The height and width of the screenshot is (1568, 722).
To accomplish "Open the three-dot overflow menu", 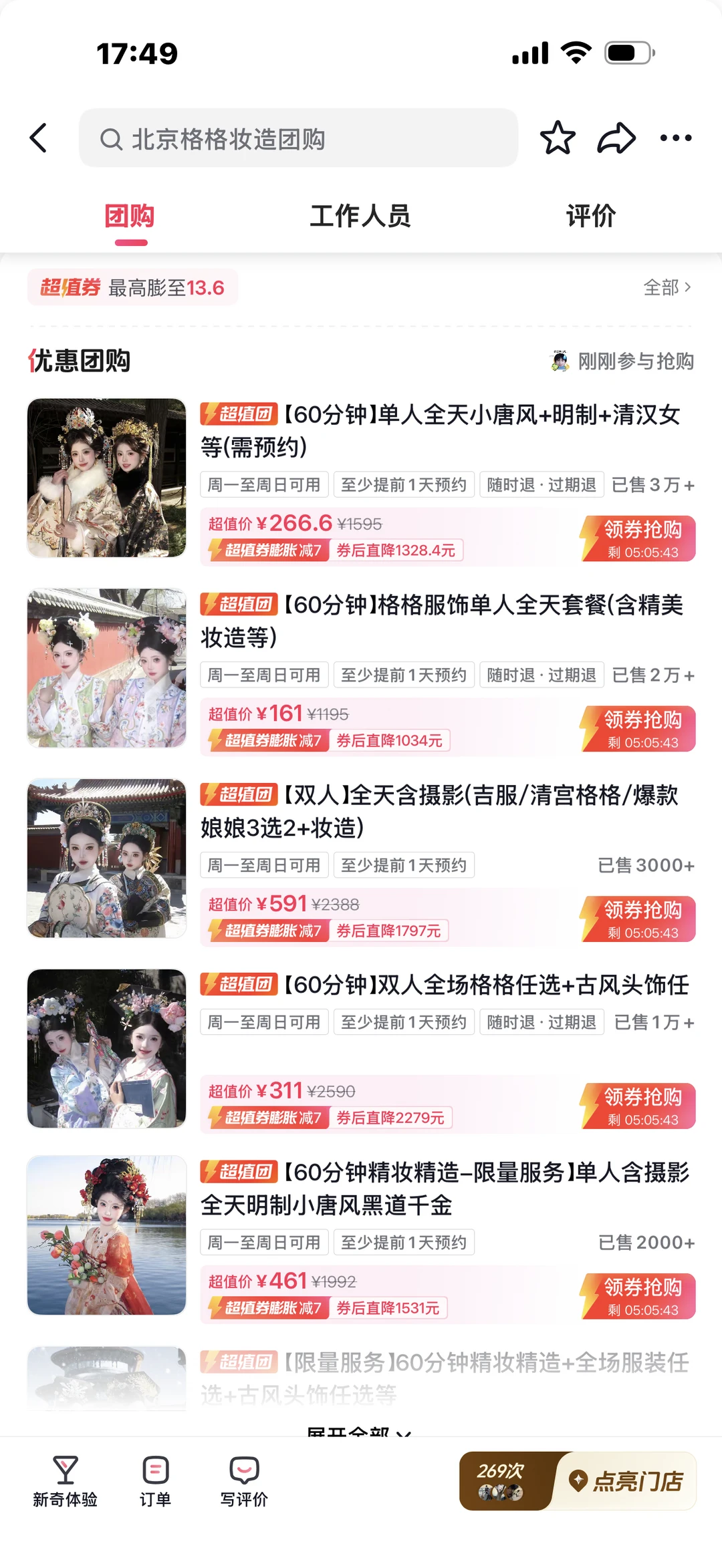I will [675, 138].
